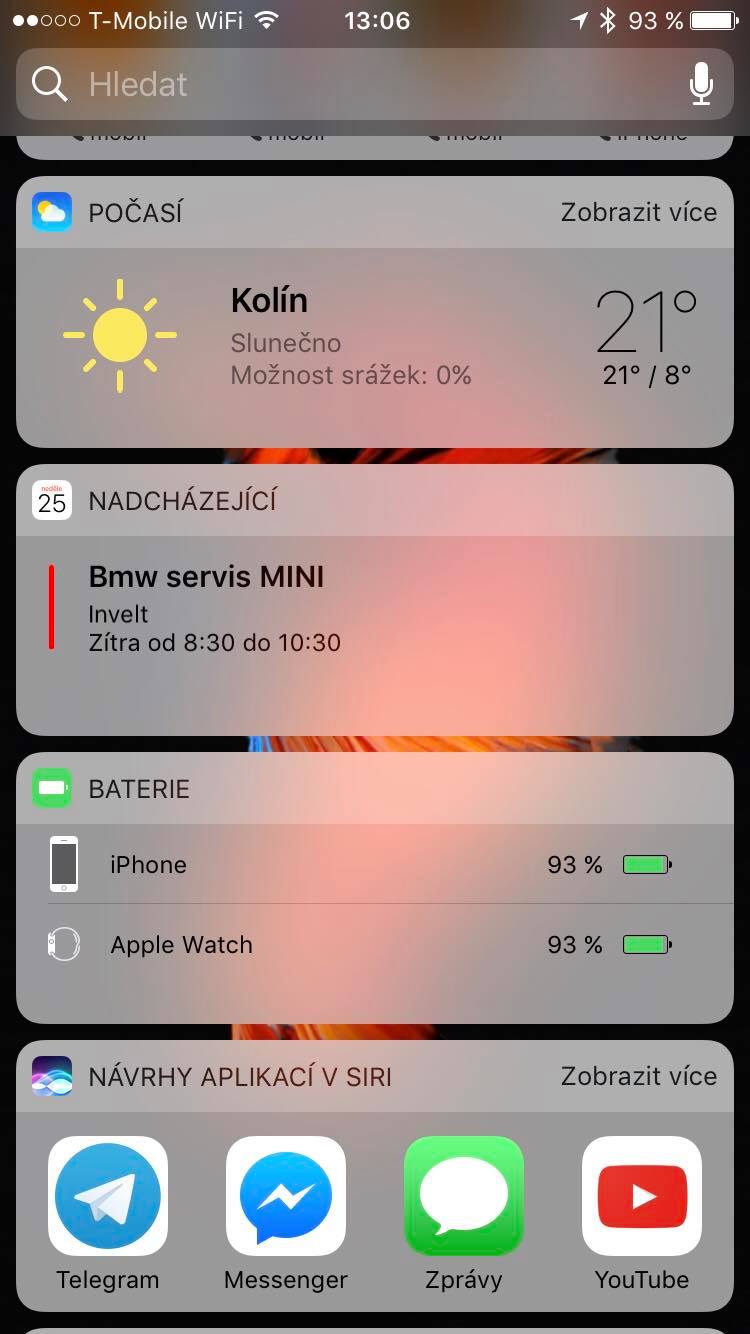This screenshot has width=750, height=1334.
Task: Launch the Telegram app
Action: (x=108, y=1196)
